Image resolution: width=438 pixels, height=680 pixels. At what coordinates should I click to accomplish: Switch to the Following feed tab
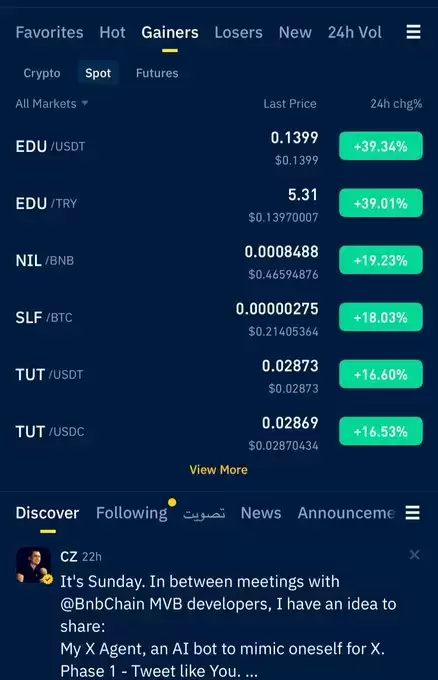pos(132,513)
